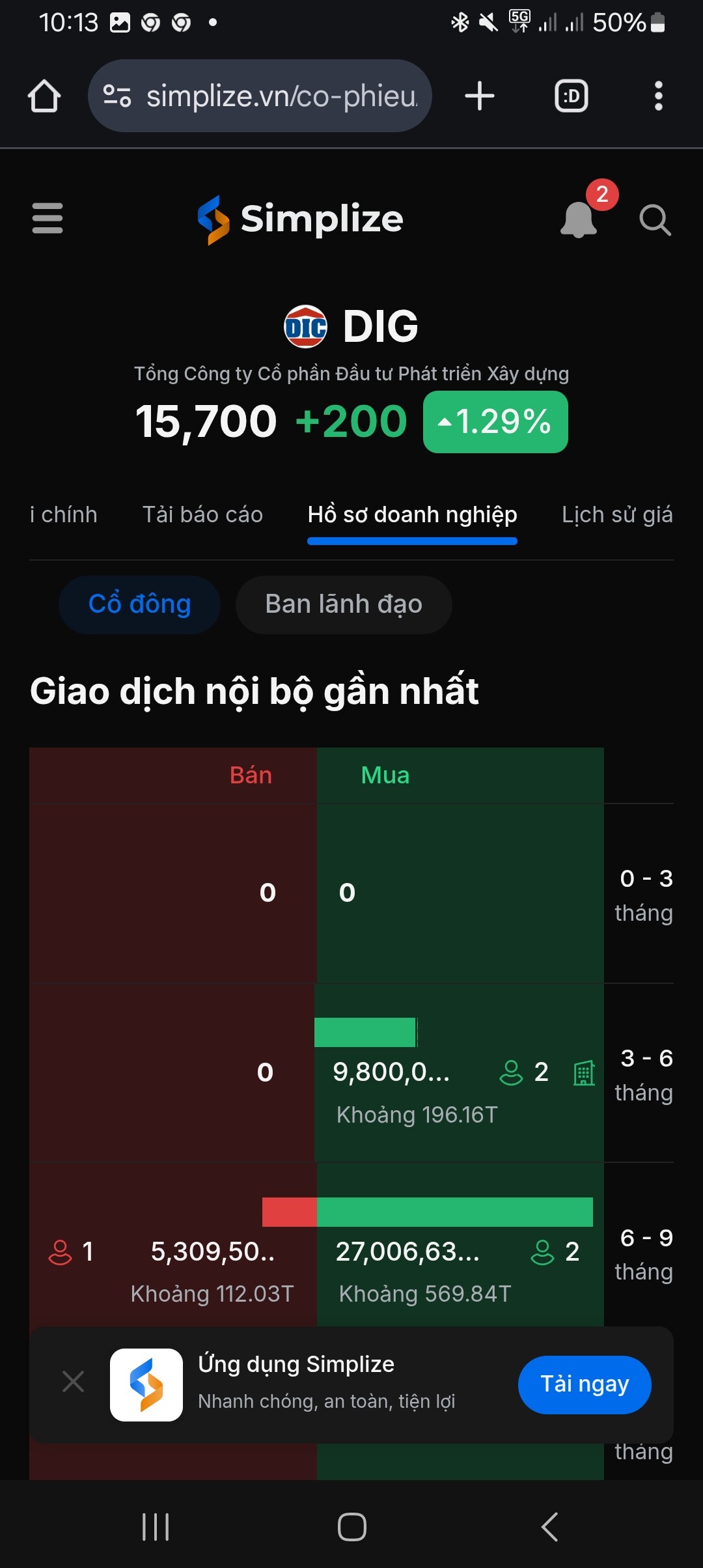Dismiss the Simplize app banner
The height and width of the screenshot is (1568, 703).
point(73,1381)
